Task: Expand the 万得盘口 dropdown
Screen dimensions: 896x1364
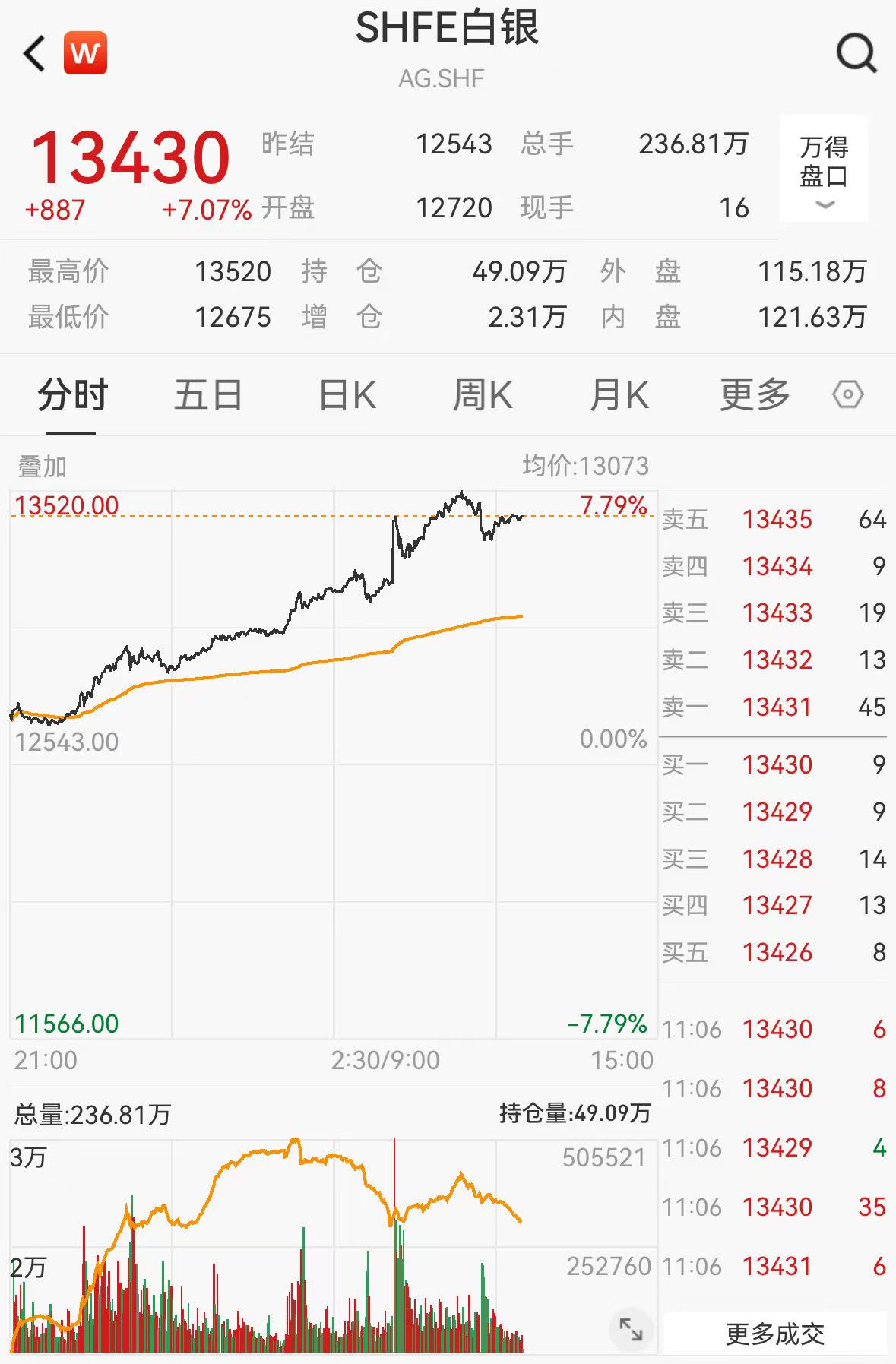Action: [x=824, y=169]
